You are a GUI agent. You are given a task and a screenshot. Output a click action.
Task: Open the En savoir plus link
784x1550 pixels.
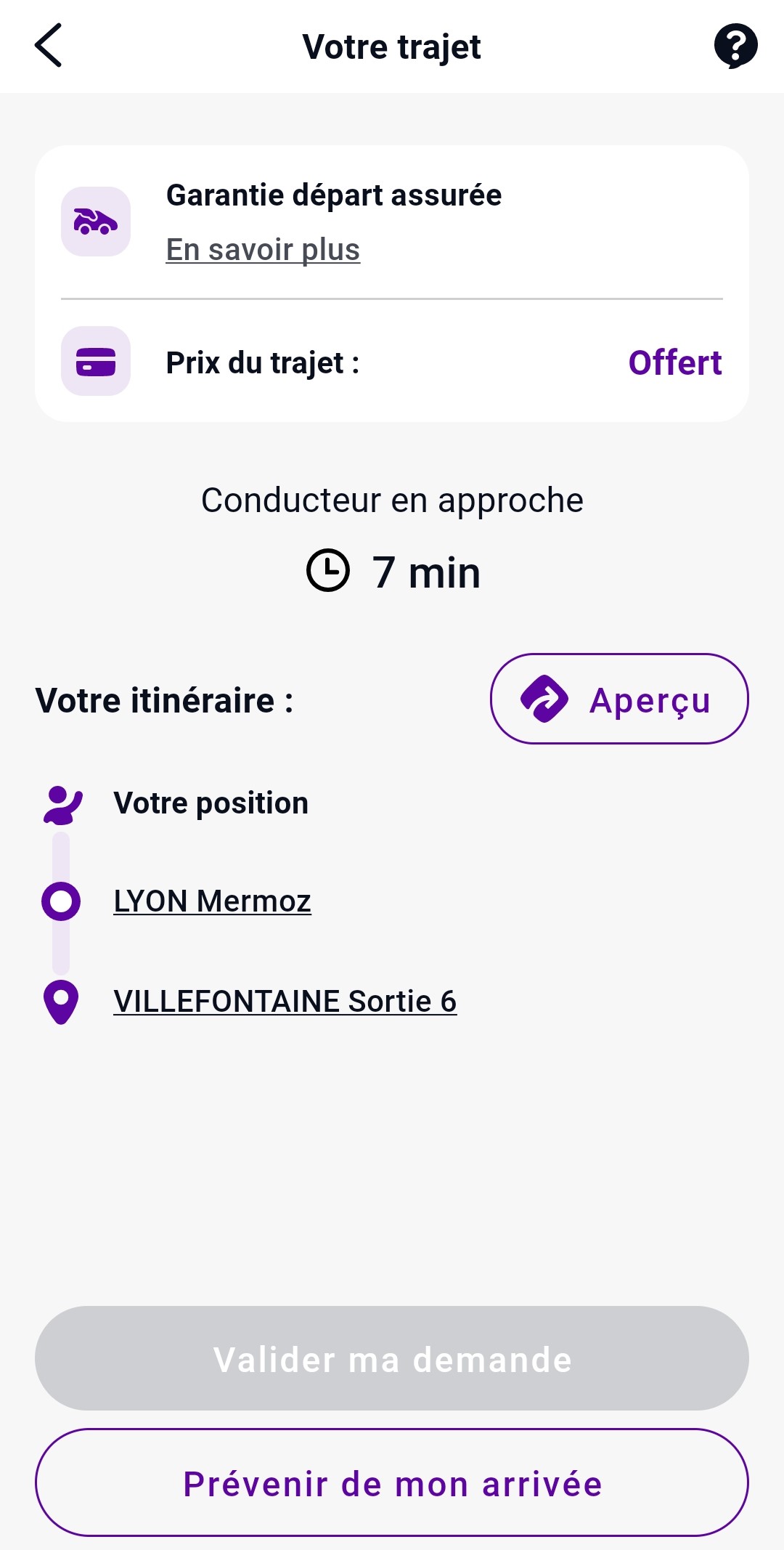coord(263,250)
